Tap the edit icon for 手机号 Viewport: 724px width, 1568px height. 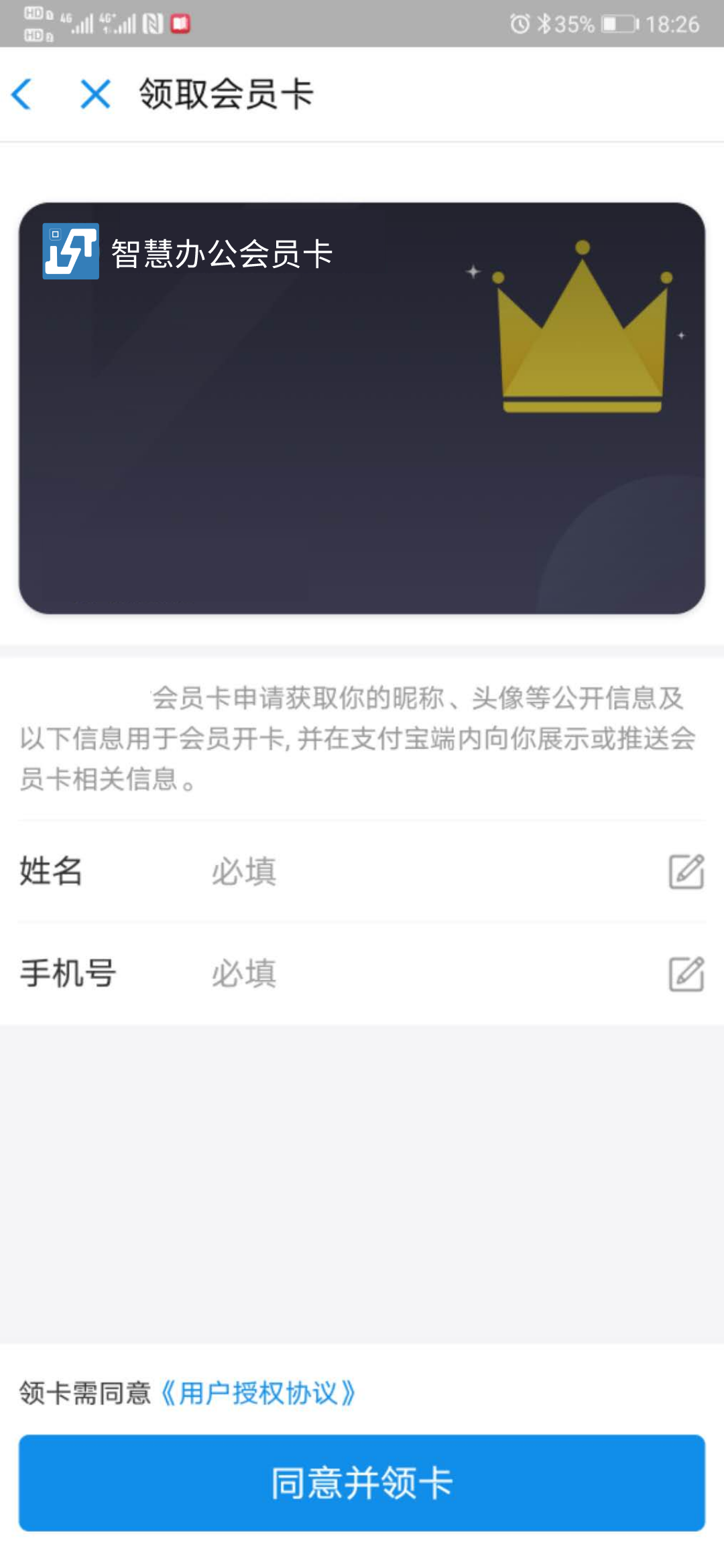(686, 974)
